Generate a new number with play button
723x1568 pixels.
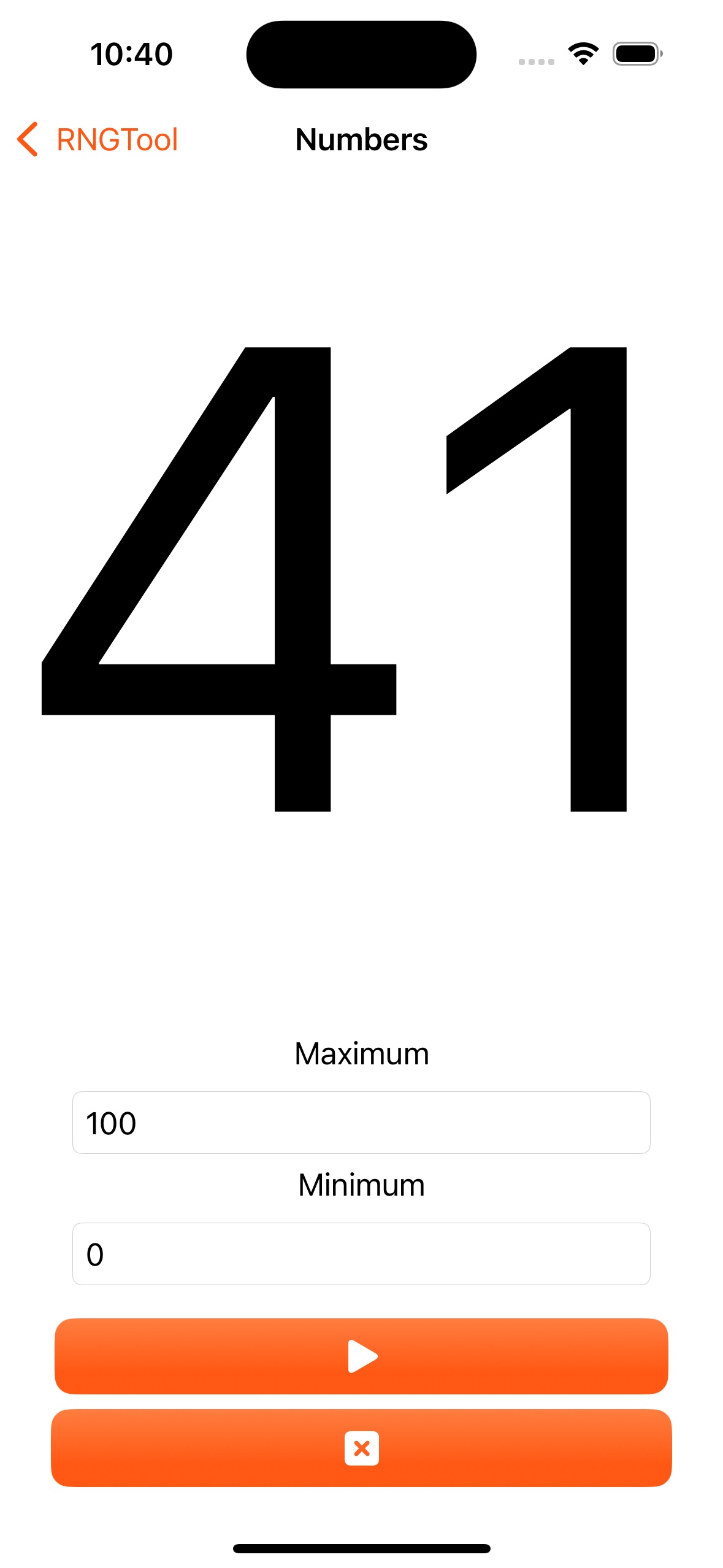click(x=361, y=1356)
